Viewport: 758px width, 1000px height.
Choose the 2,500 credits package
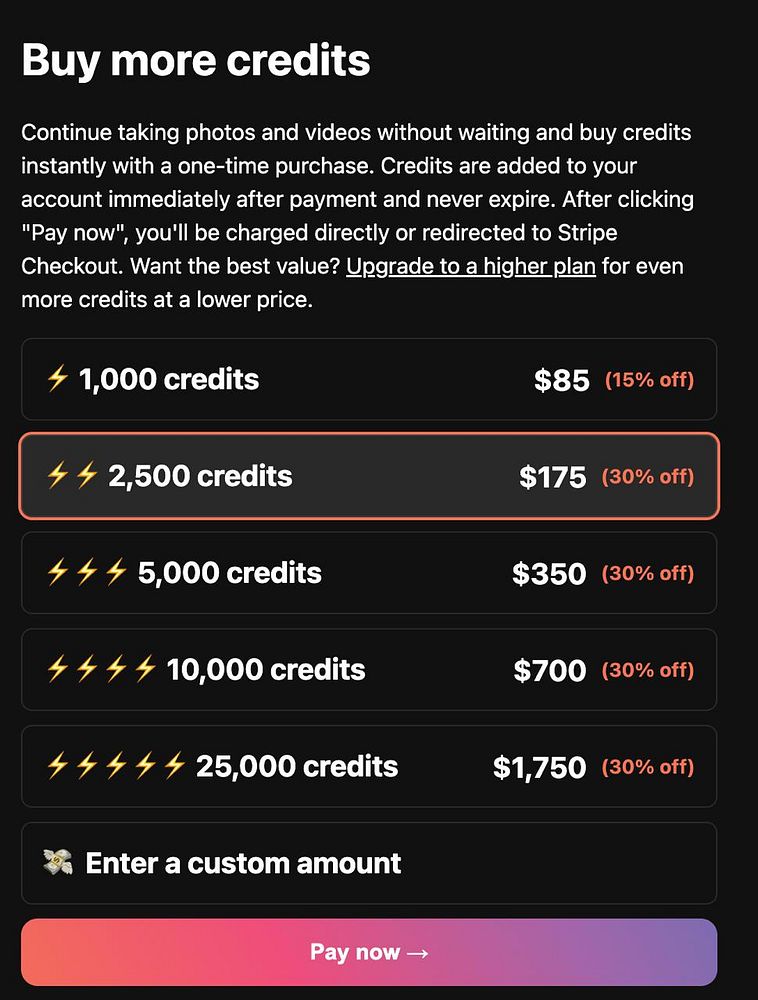coord(368,476)
